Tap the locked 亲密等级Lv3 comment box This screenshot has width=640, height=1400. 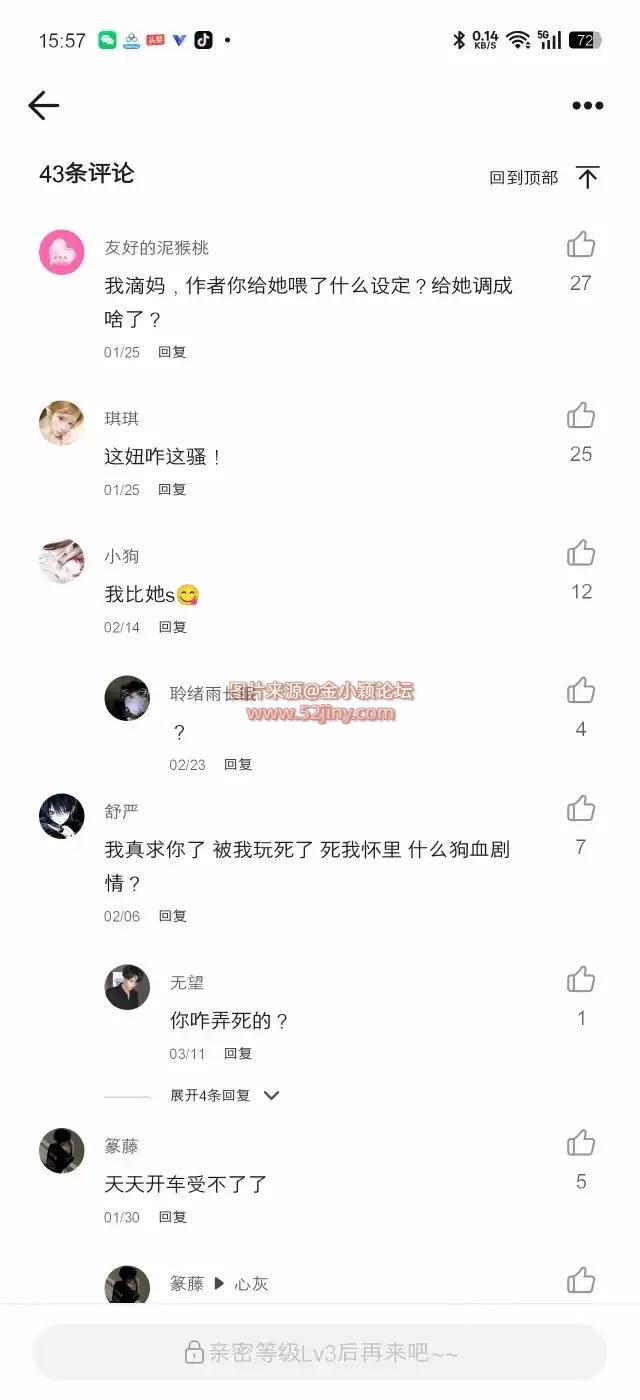click(x=320, y=1353)
